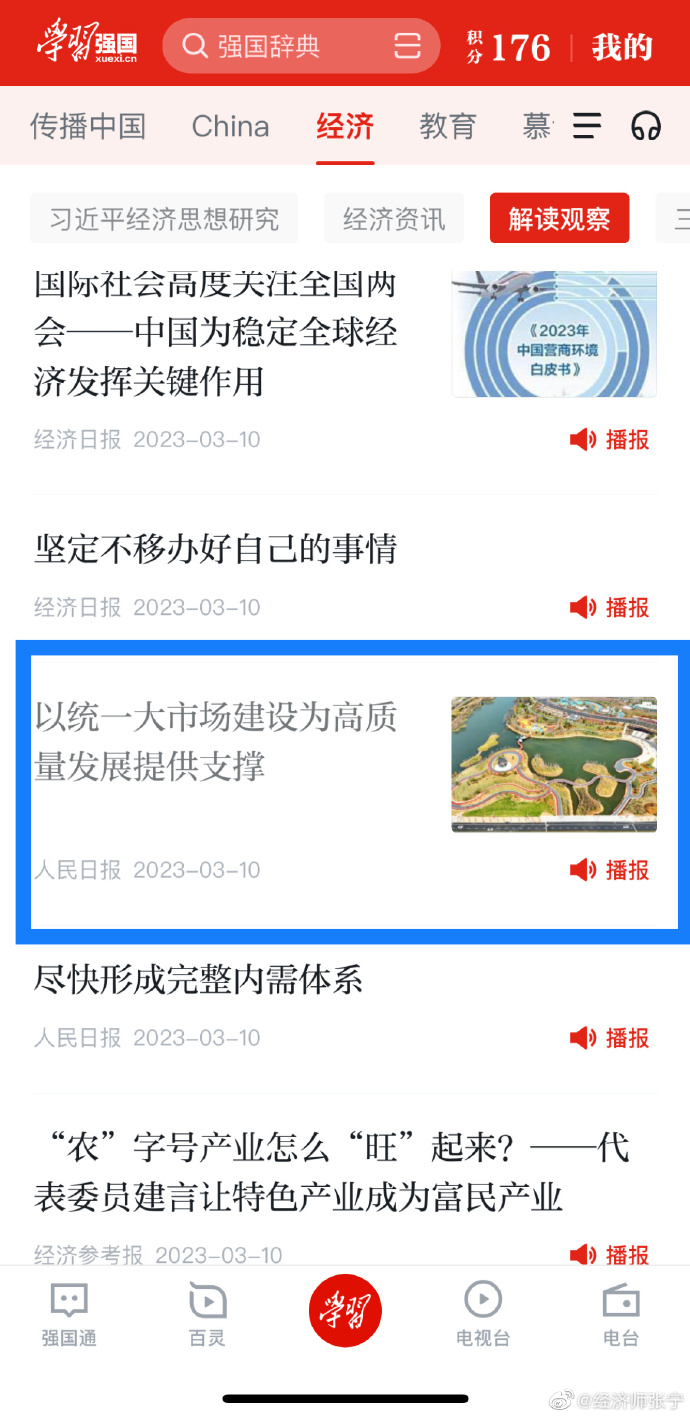Screen dimensions: 690x1417
Task: Select the 习近平经济思想研究 chip
Action: [x=164, y=219]
